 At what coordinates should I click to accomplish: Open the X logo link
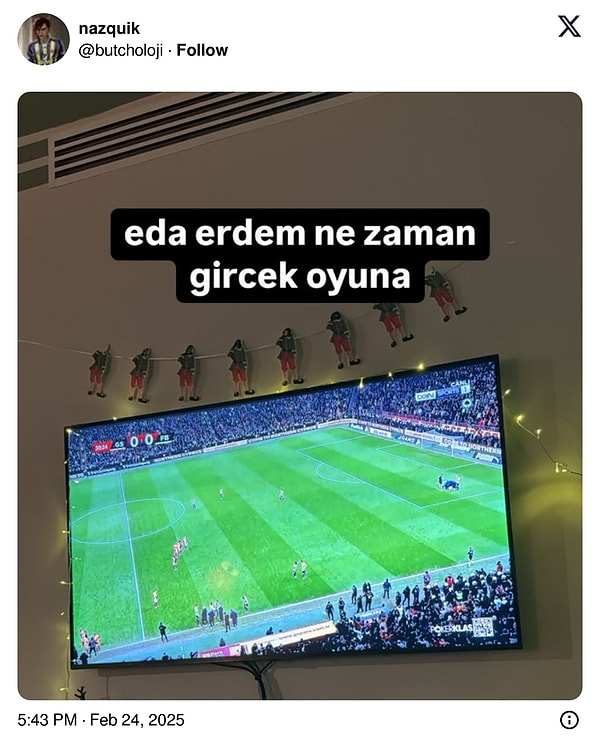568,27
